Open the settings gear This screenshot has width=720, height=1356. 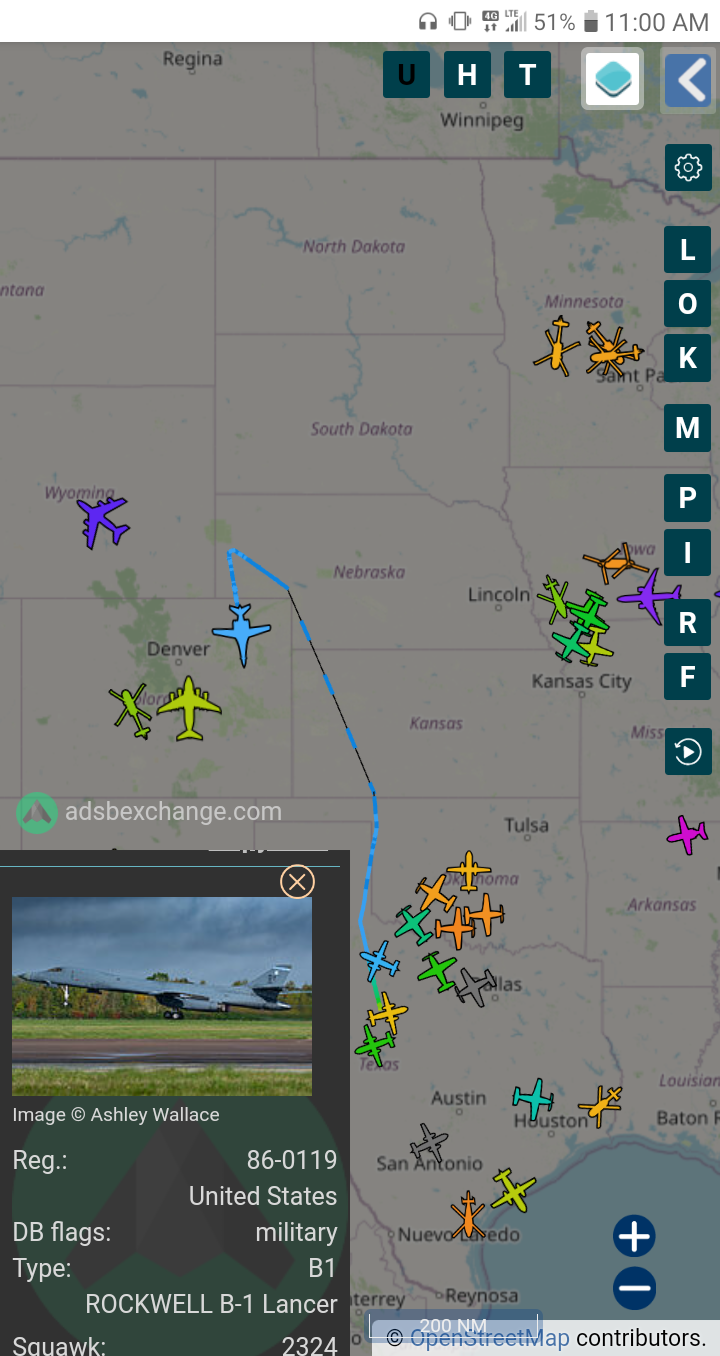pos(688,167)
